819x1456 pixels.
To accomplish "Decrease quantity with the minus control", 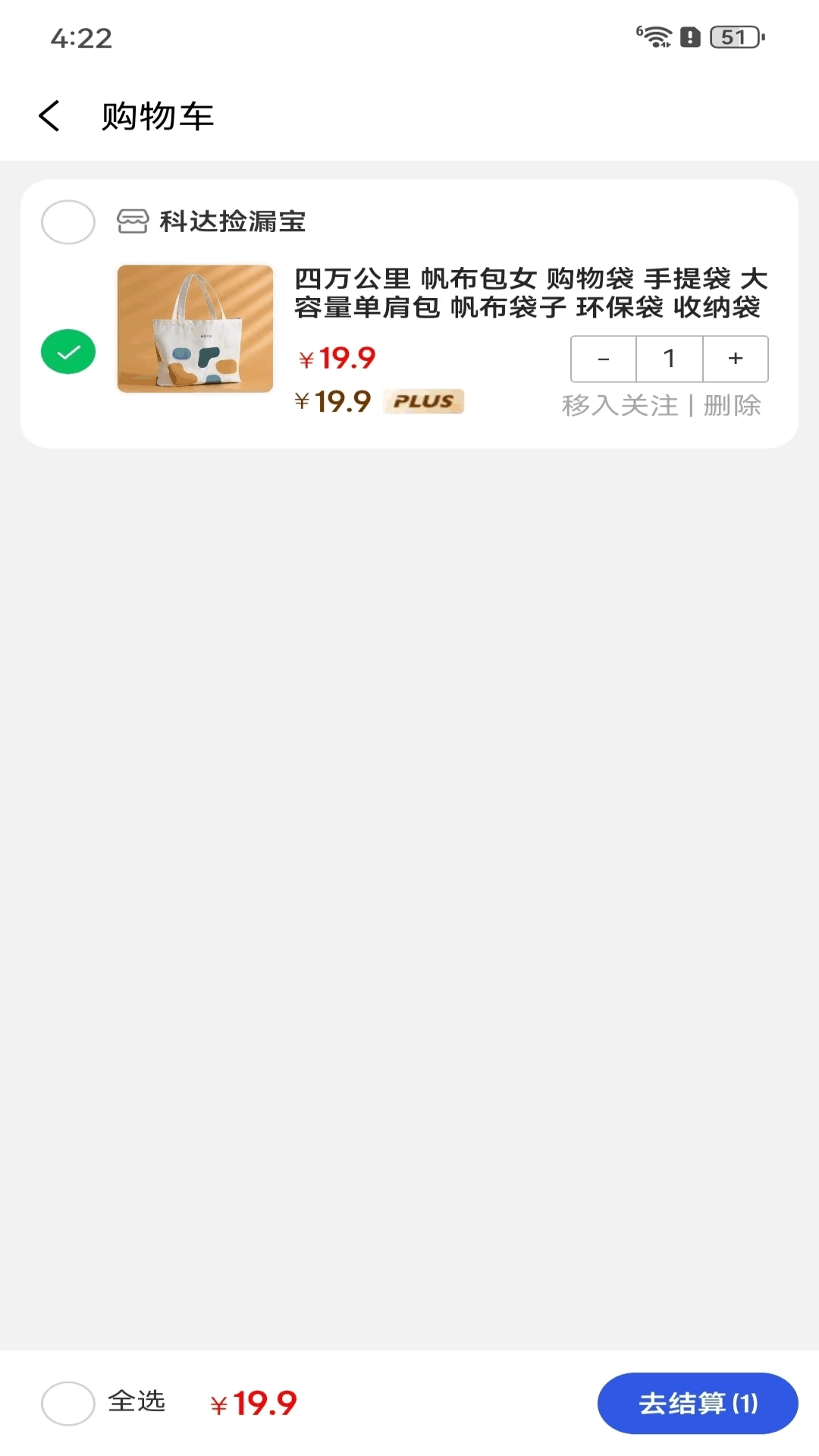I will pyautogui.click(x=602, y=358).
